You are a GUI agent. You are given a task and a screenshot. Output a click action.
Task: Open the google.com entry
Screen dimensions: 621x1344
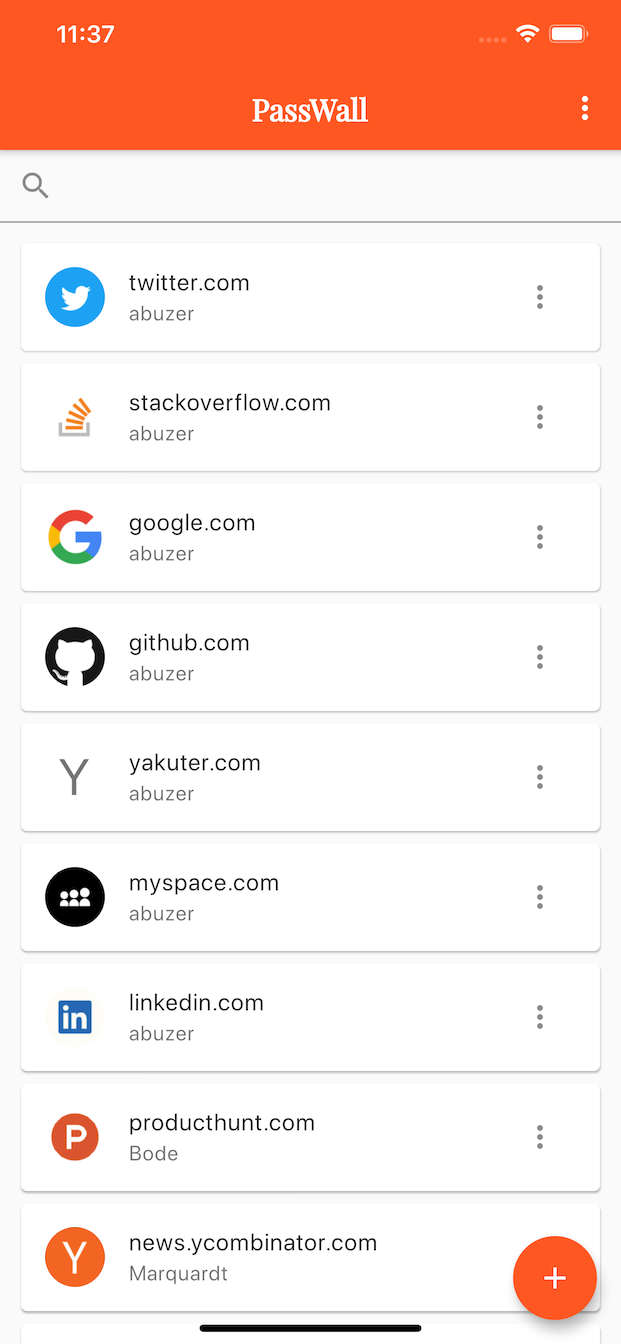(x=310, y=537)
